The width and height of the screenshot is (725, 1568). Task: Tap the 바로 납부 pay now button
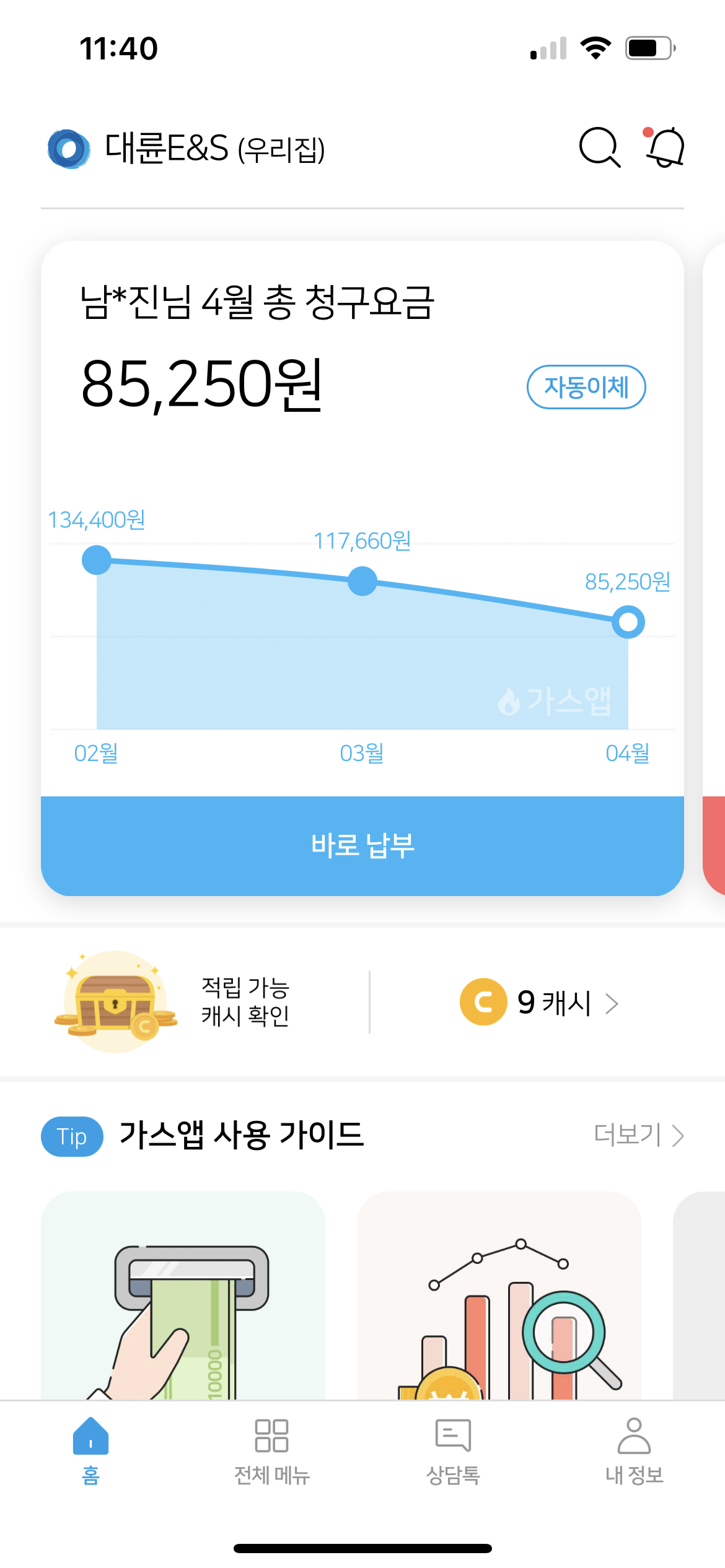(x=362, y=846)
